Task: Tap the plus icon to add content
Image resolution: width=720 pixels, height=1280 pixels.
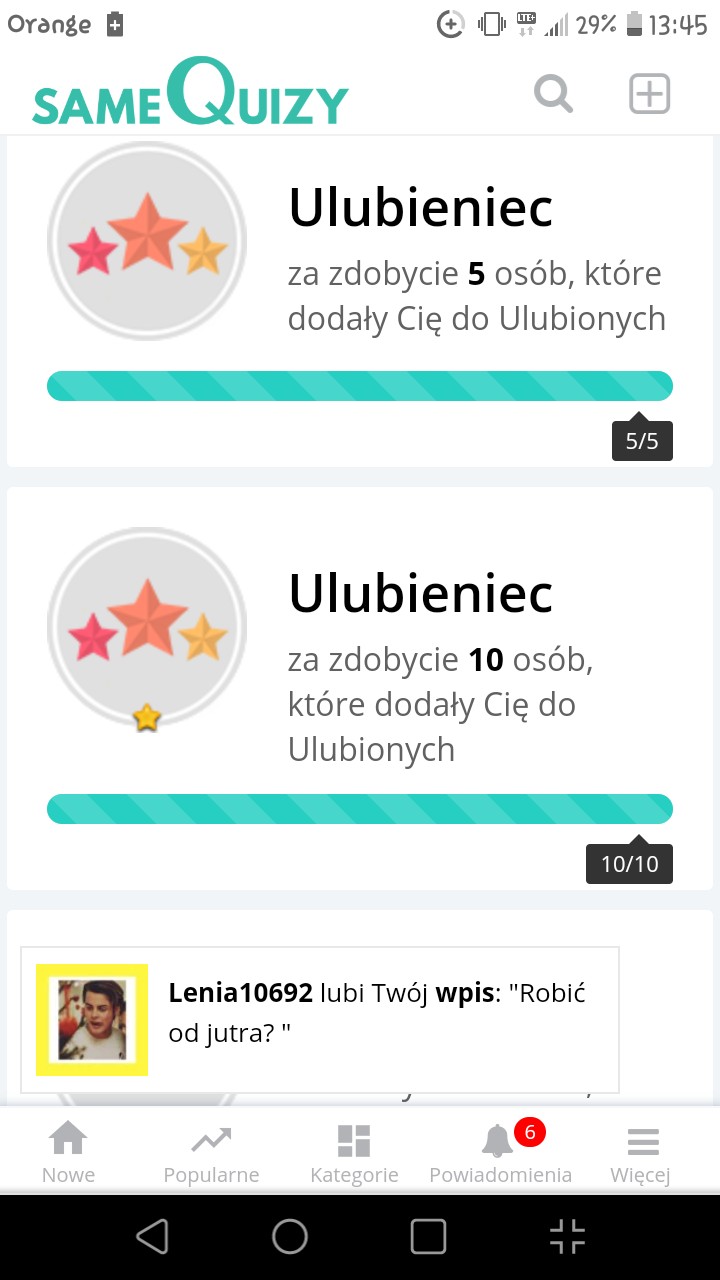Action: [649, 94]
